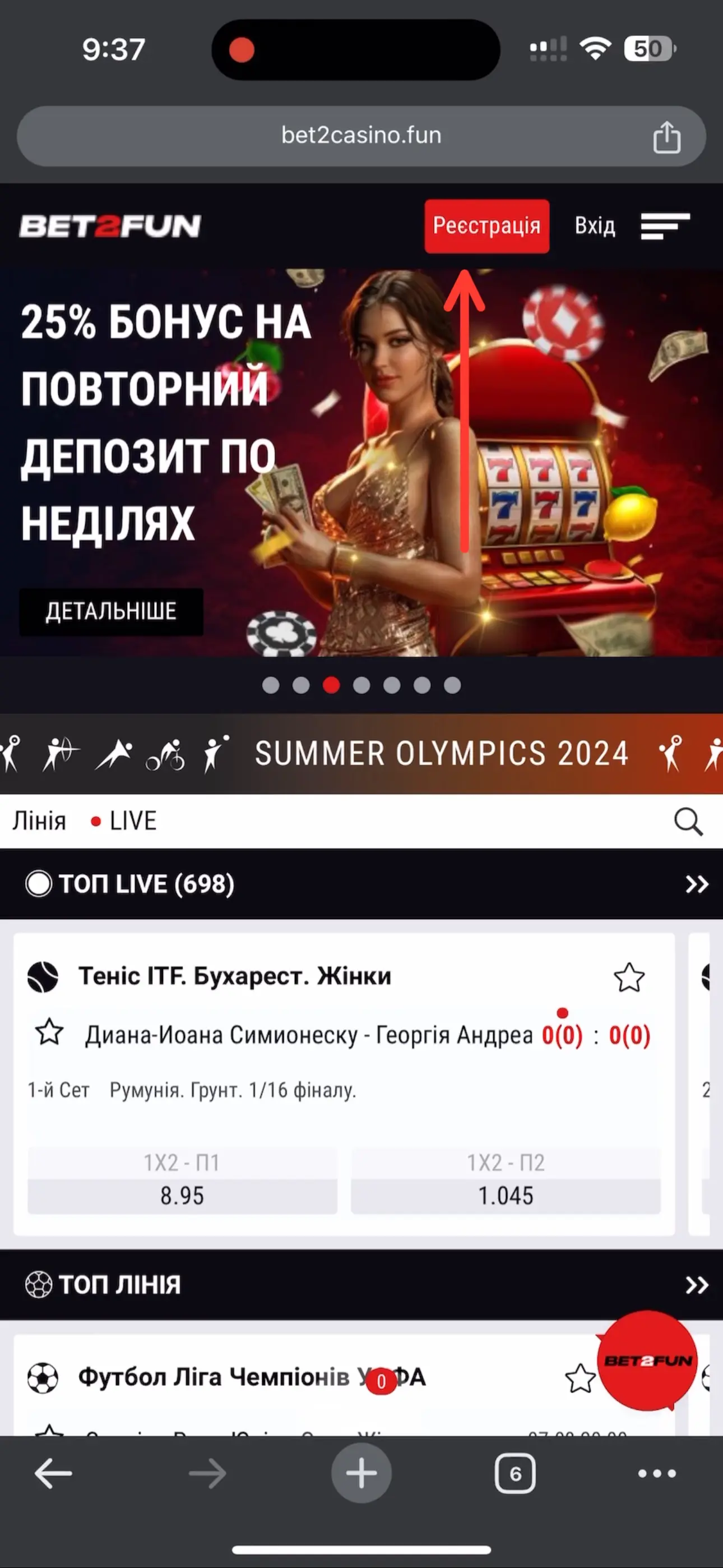The width and height of the screenshot is (723, 1568).
Task: Share the page from the address bar
Action: [x=666, y=136]
